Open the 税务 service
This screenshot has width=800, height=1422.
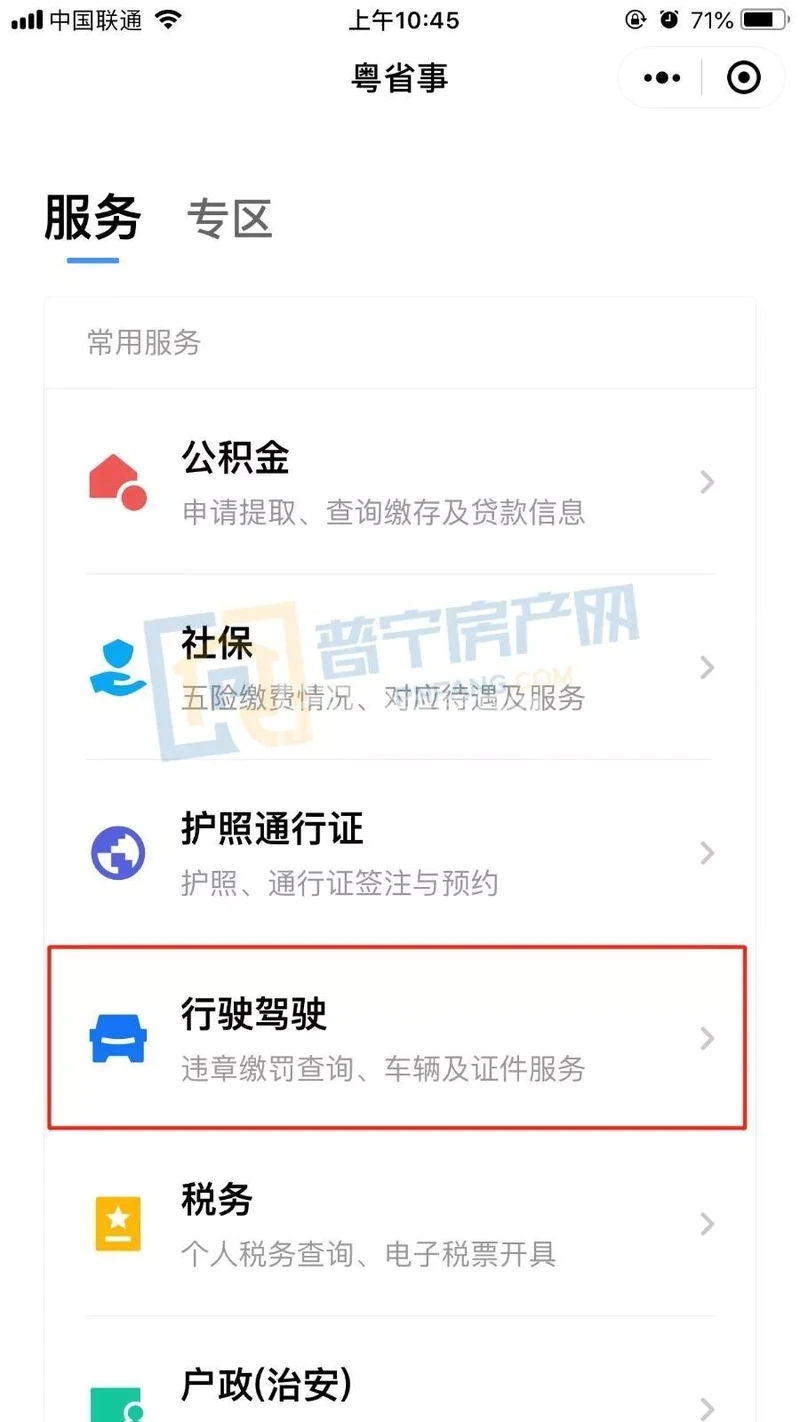[x=400, y=1223]
